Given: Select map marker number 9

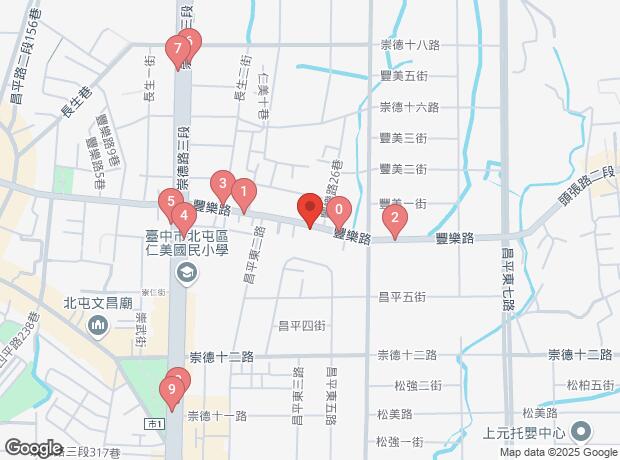Looking at the screenshot, I should pyautogui.click(x=172, y=387).
